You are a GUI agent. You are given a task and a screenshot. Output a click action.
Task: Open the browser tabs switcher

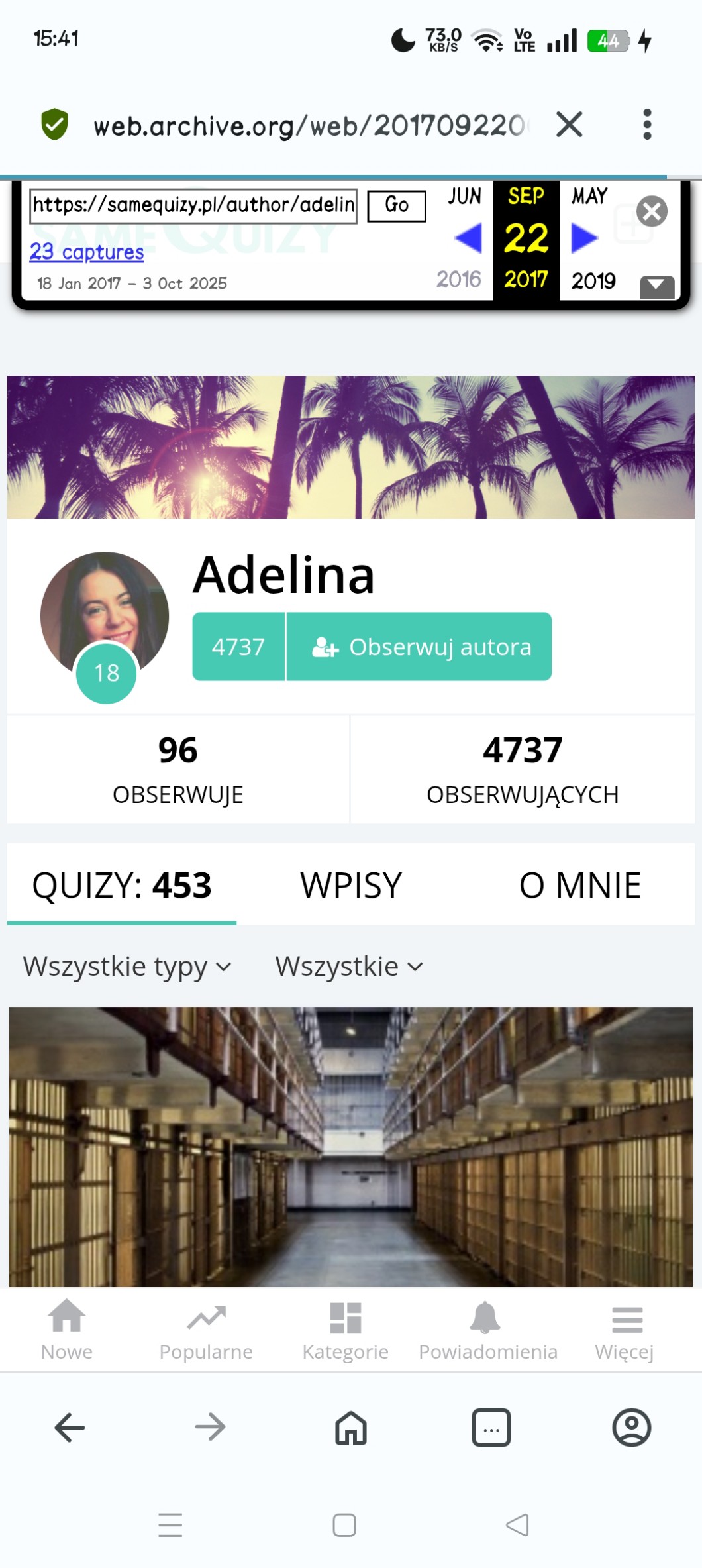(491, 1428)
